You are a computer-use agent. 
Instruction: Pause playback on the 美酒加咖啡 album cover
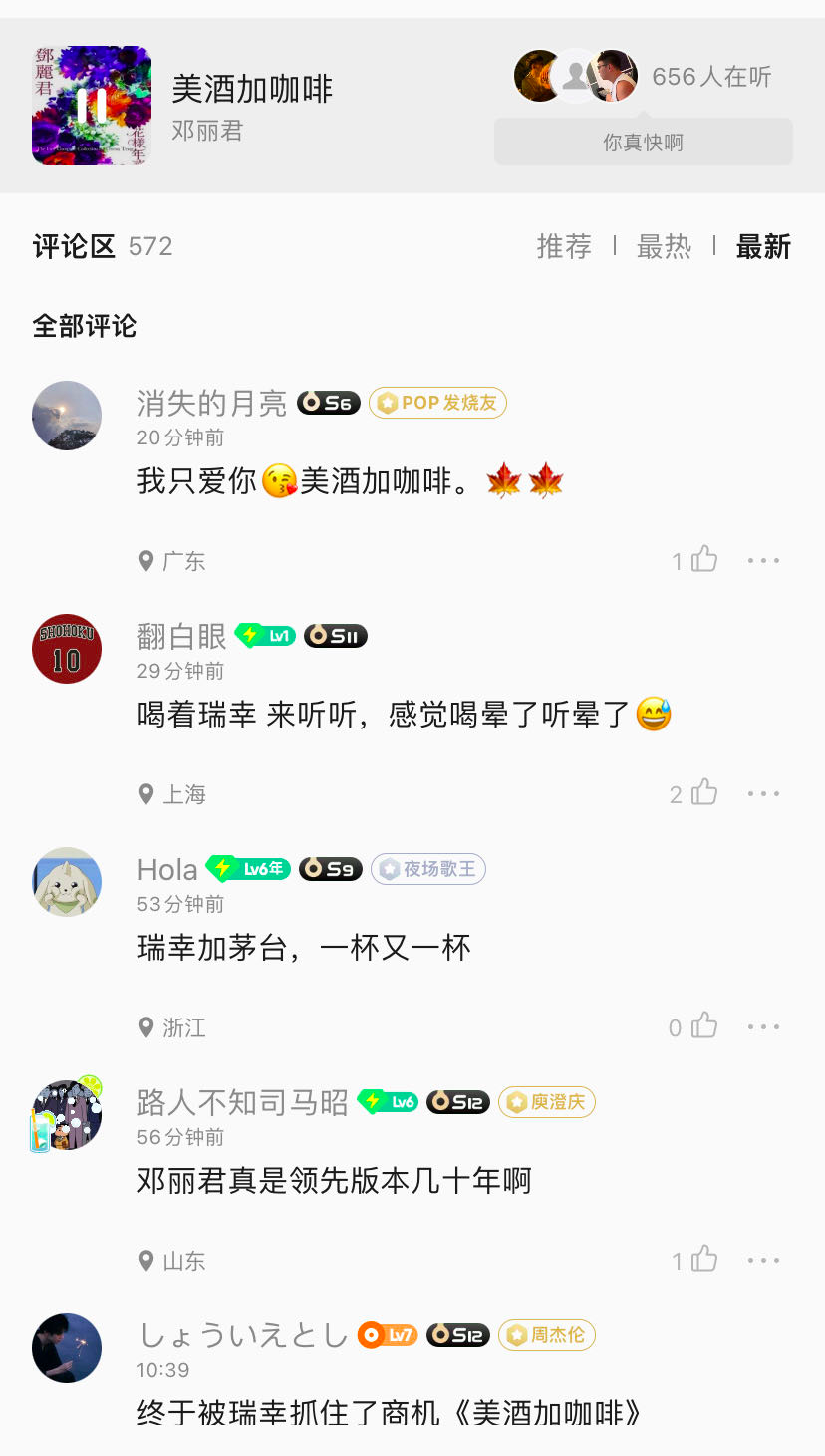(92, 105)
